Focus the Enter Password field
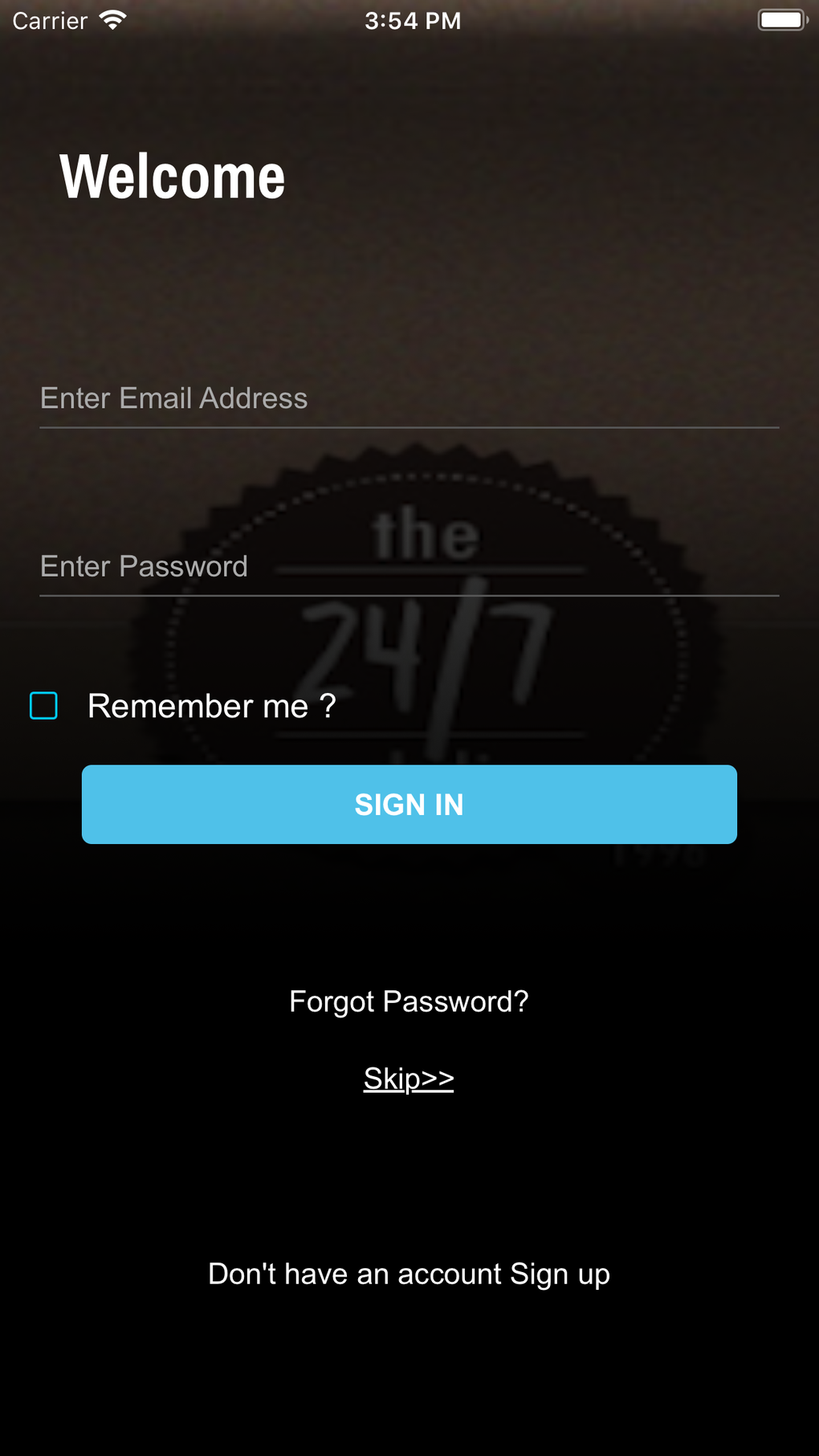Viewport: 819px width, 1456px height. 408,566
